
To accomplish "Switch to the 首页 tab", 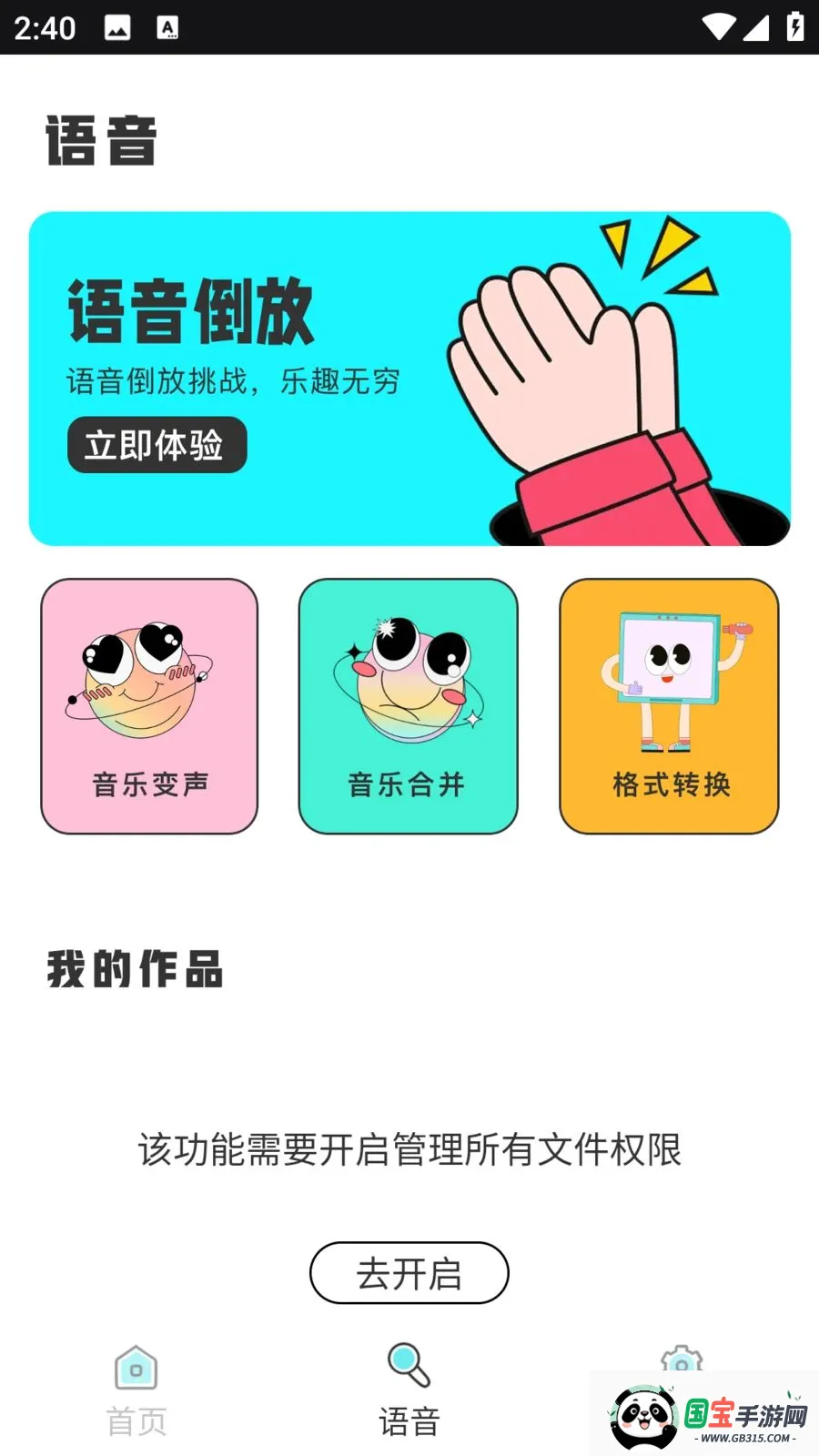I will point(136,1392).
